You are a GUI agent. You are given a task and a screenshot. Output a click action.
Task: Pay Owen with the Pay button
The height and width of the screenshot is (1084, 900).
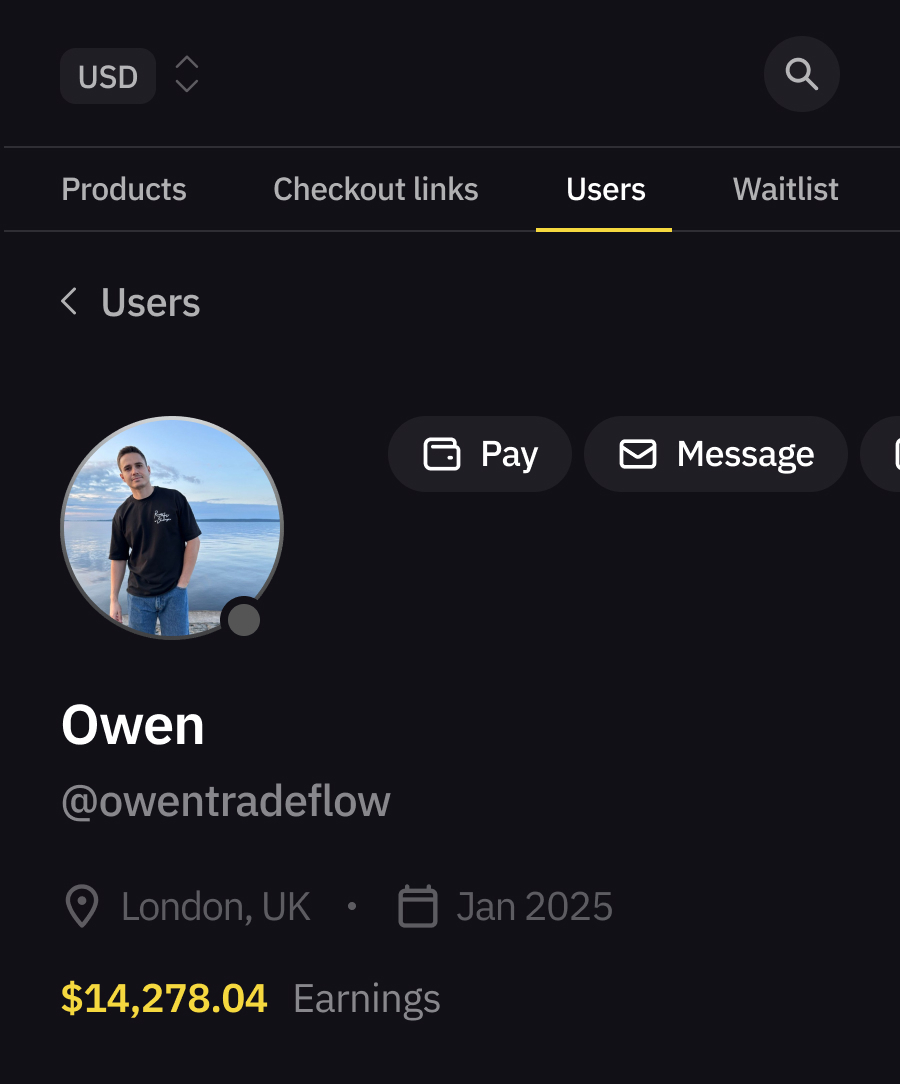[x=480, y=454]
